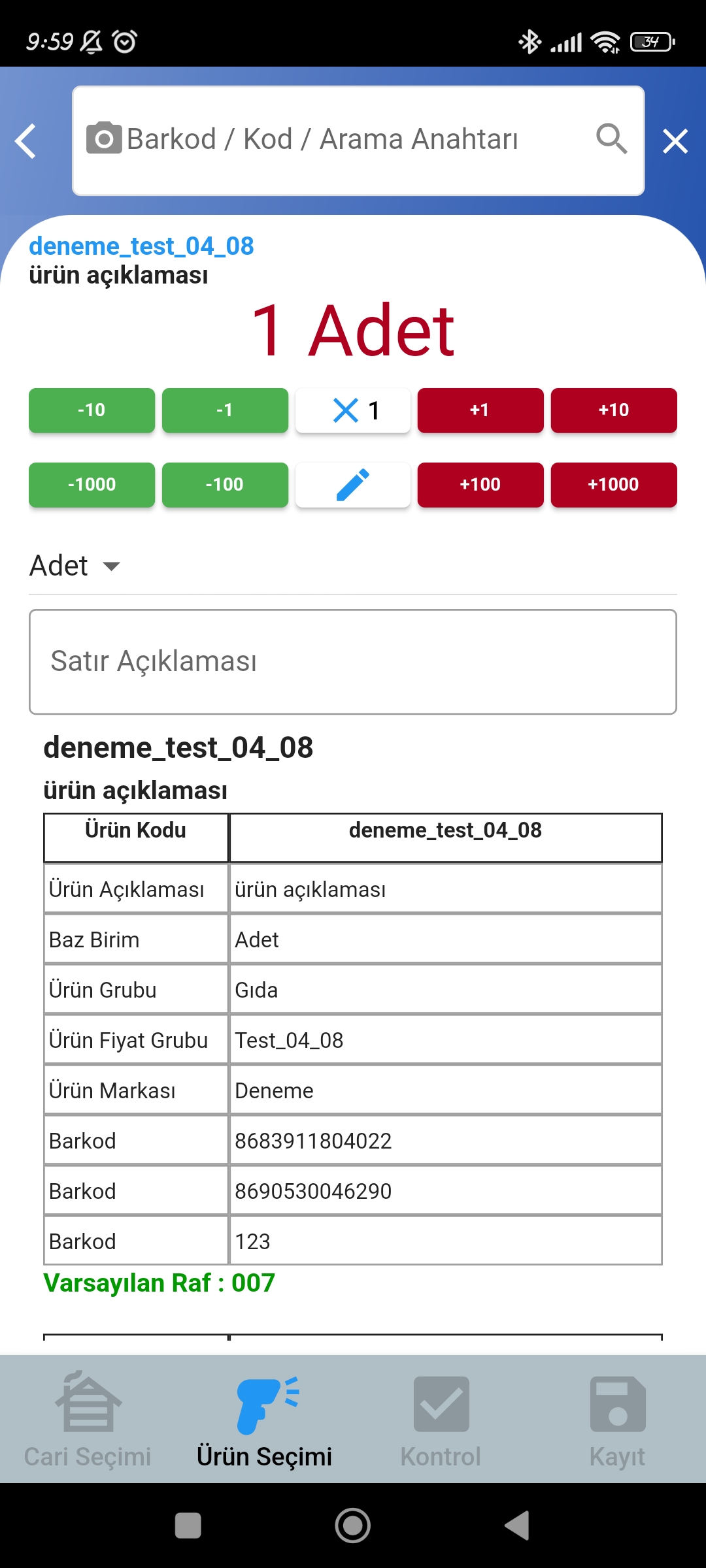Decrease quantity by 1

pos(225,410)
